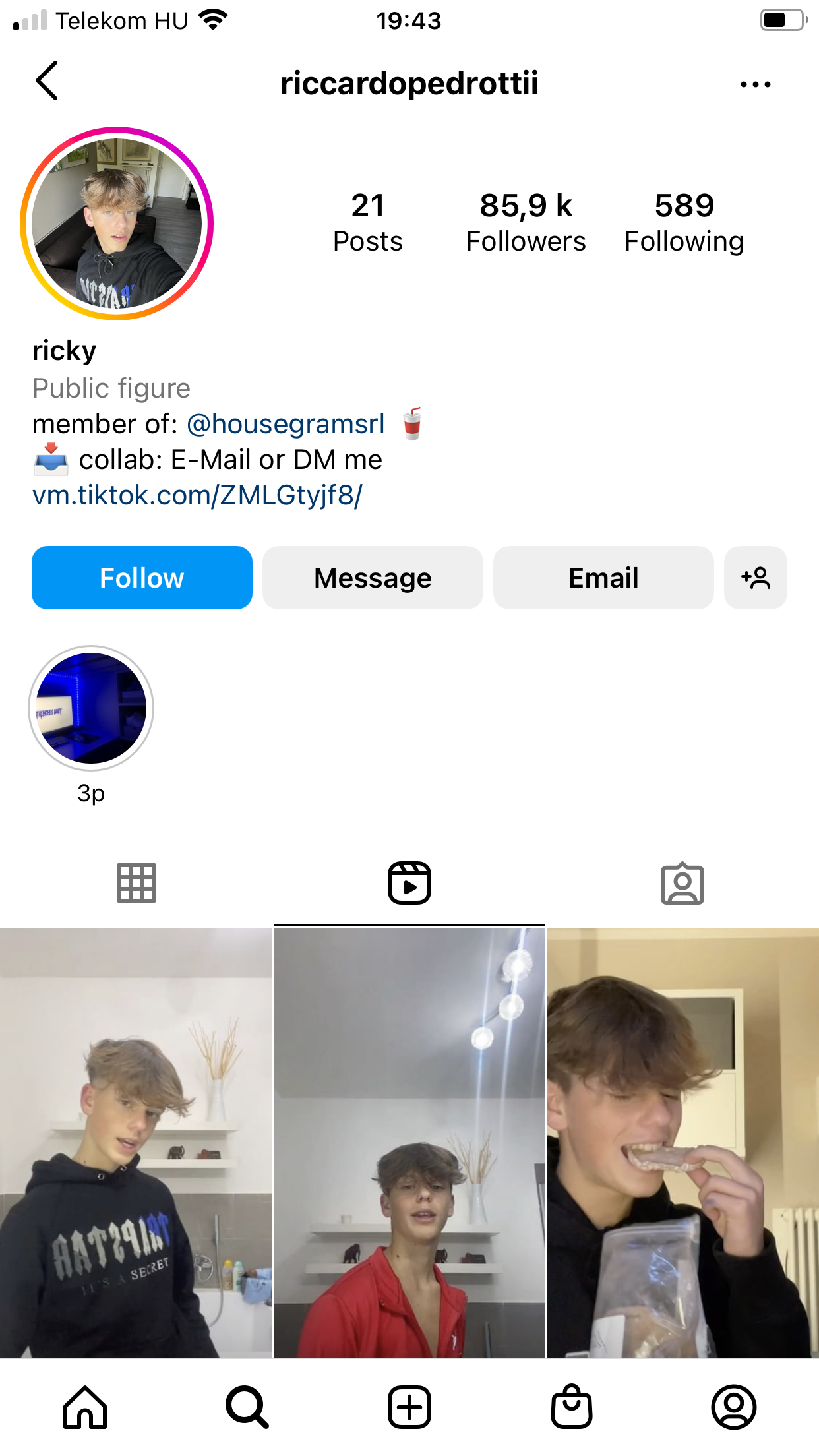Open the vm.tiktok.com link in bio
819x1456 pixels.
point(197,495)
